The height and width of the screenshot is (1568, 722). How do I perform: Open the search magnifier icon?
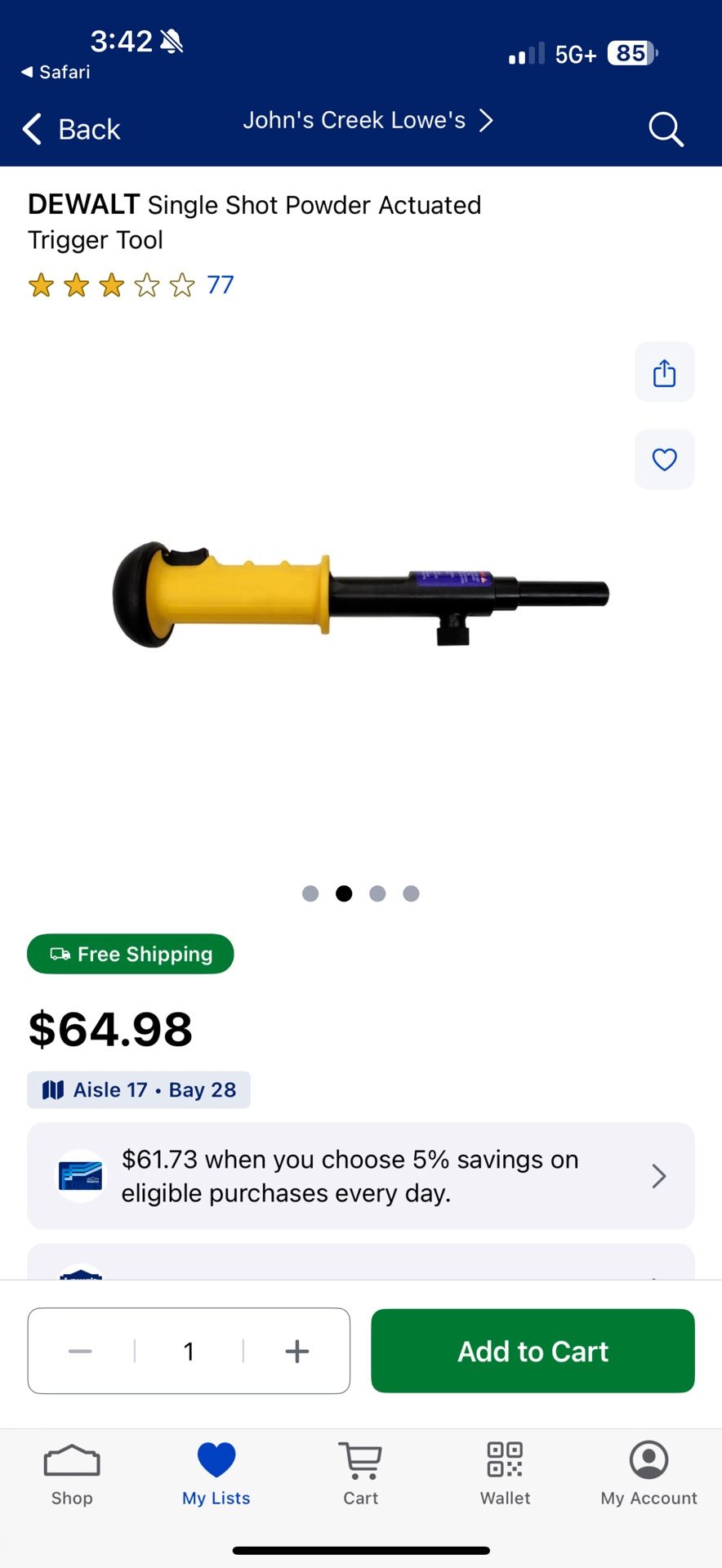click(666, 129)
